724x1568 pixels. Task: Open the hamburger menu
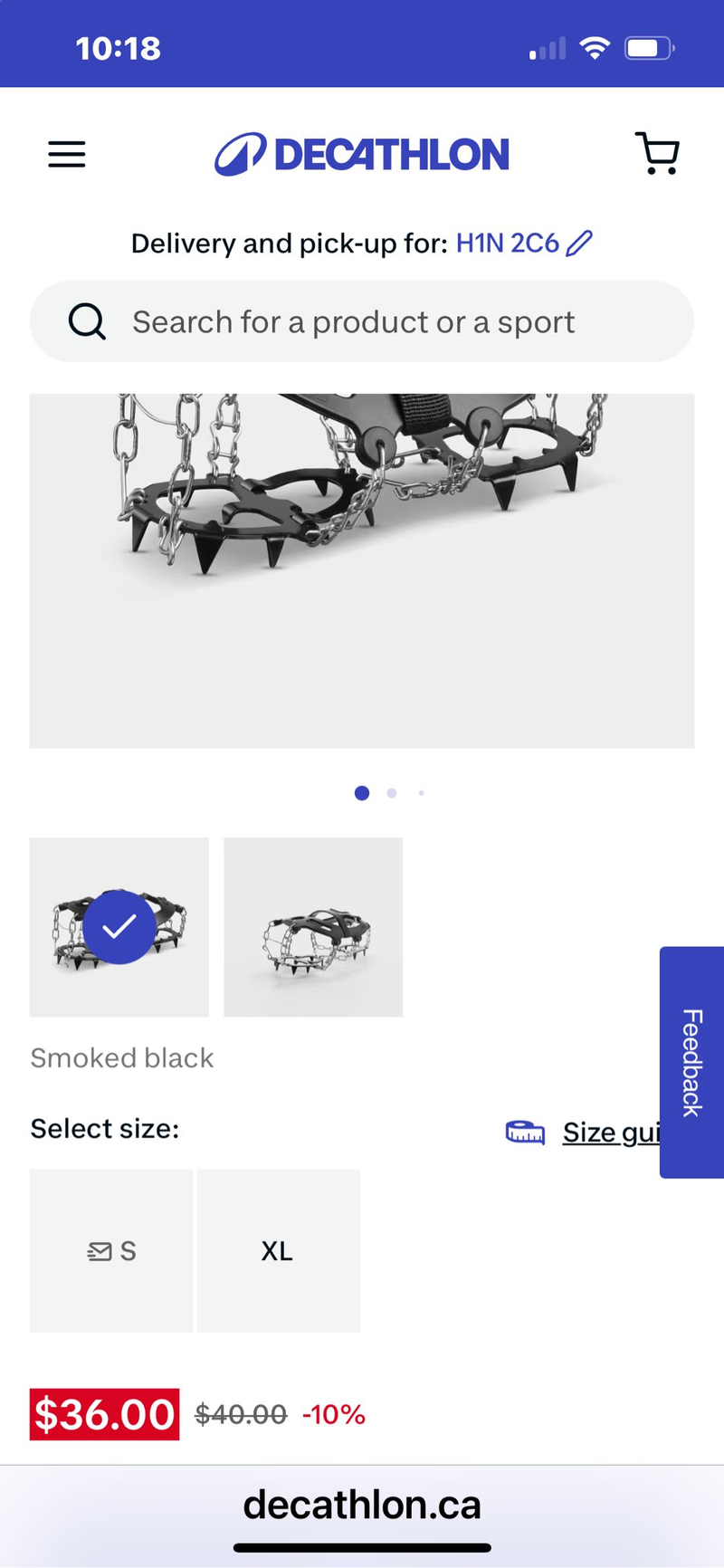pyautogui.click(x=66, y=154)
